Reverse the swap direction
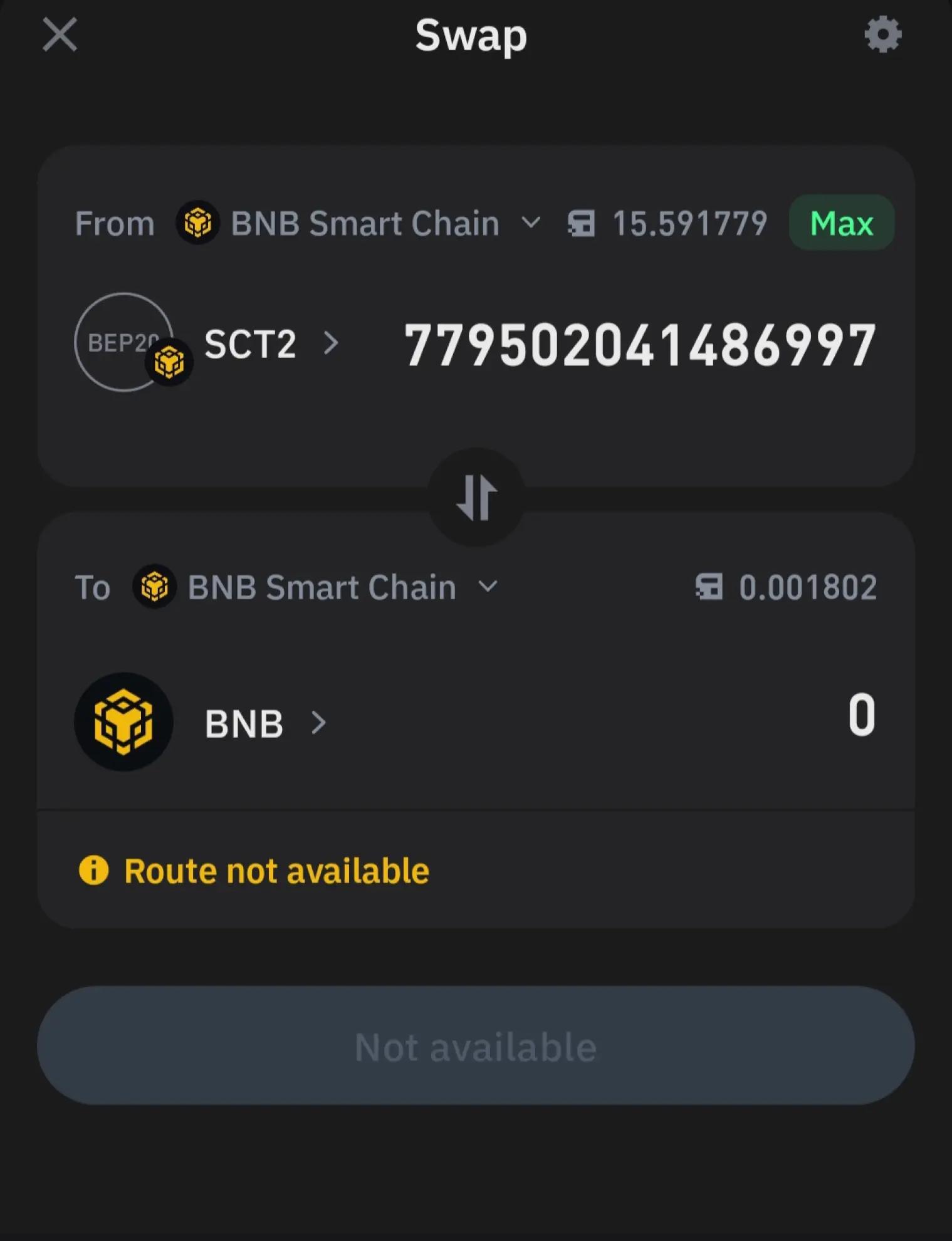 (476, 498)
